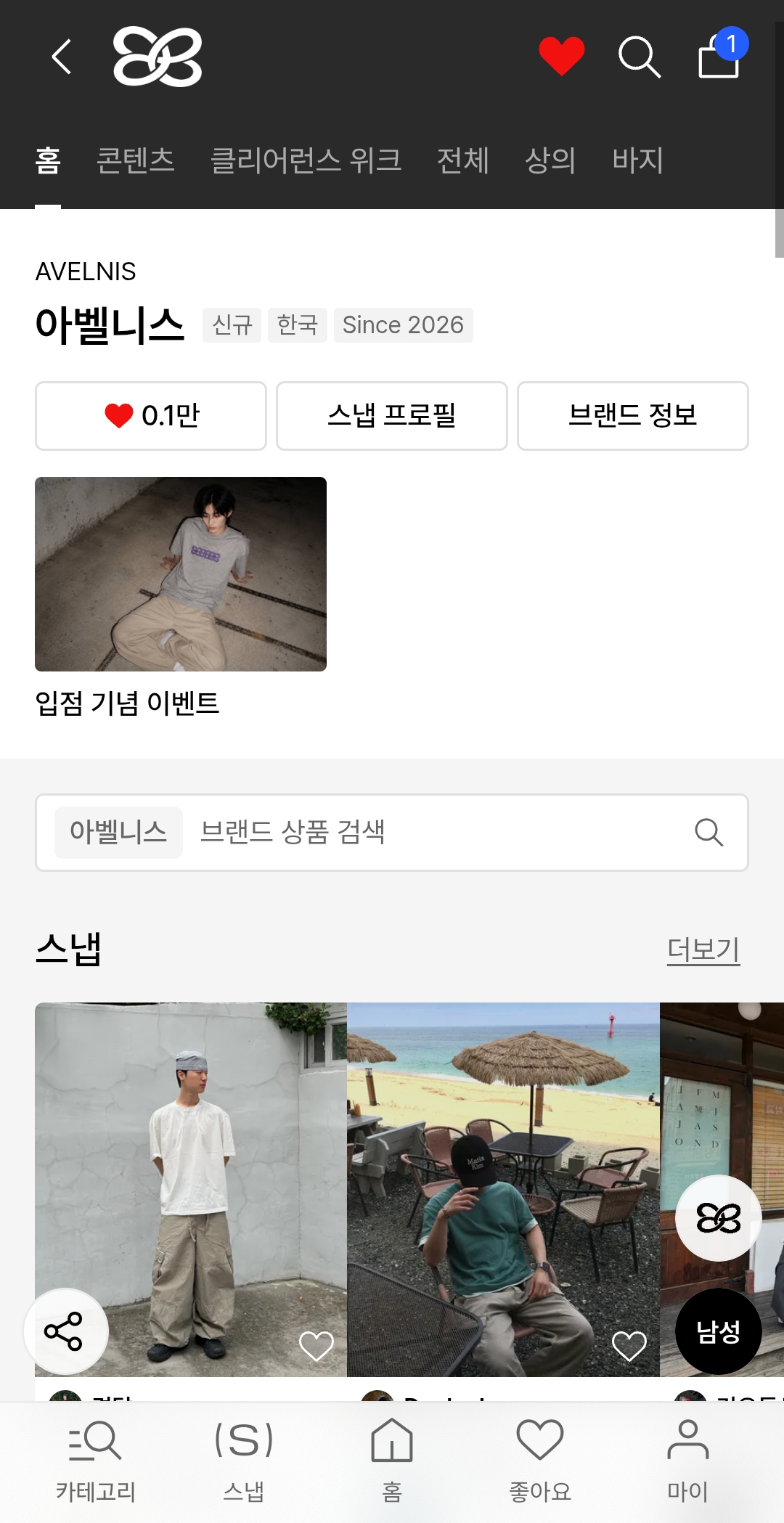Tap the 남성 floating button
The image size is (784, 1523).
click(719, 1331)
